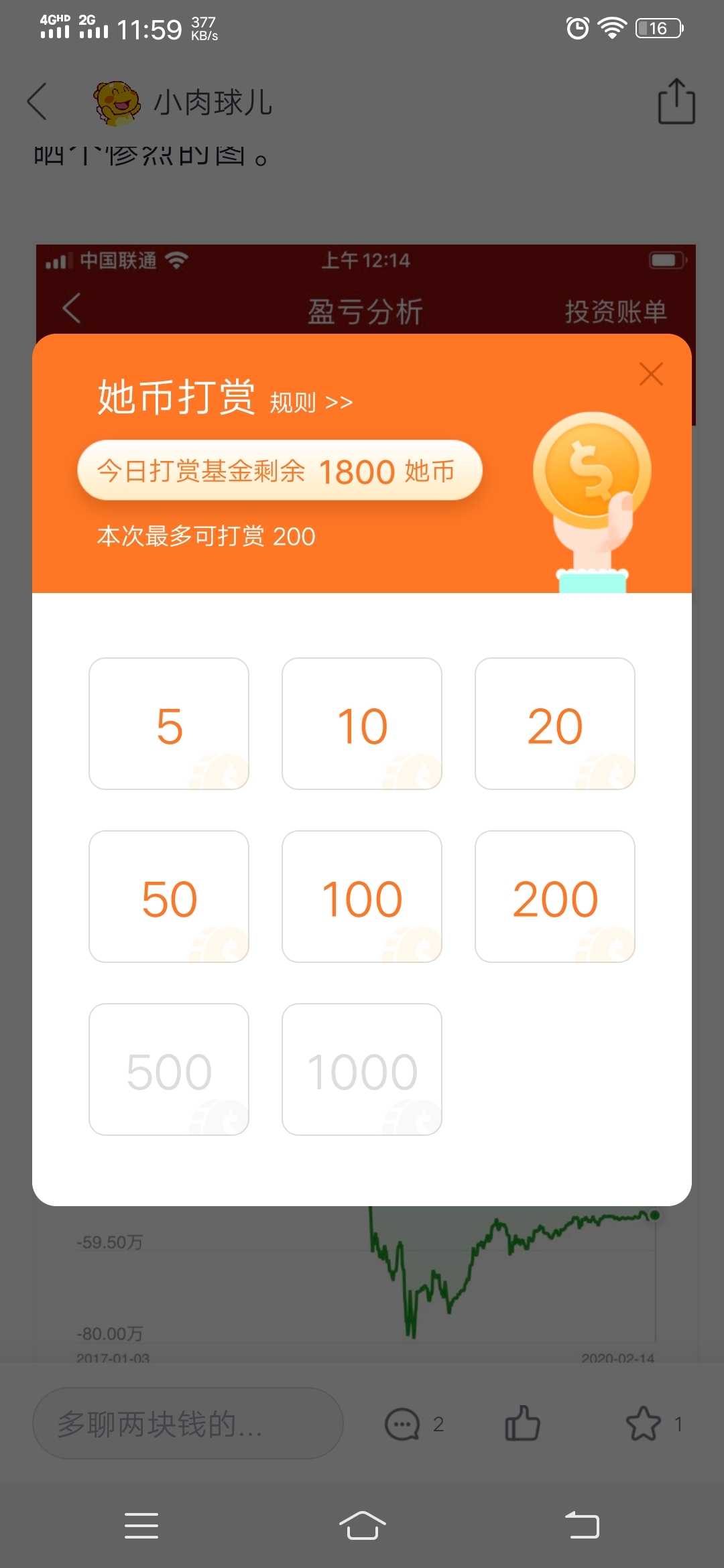Select the 5 coin reward amount
724x1568 pixels.
coord(169,724)
